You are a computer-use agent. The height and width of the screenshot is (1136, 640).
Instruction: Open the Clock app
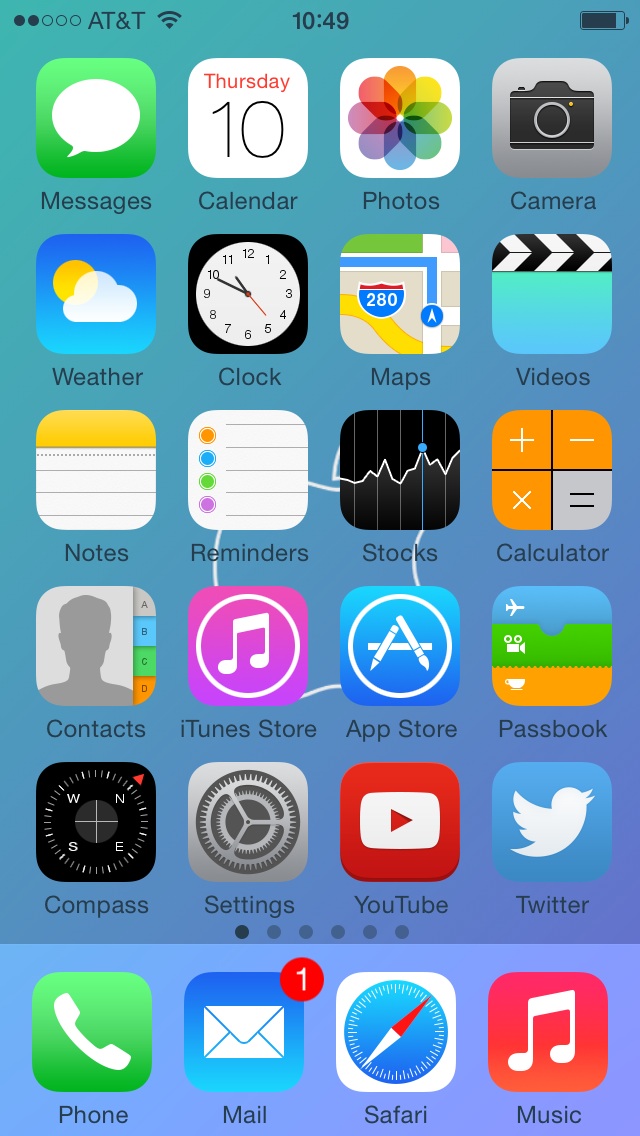point(248,294)
